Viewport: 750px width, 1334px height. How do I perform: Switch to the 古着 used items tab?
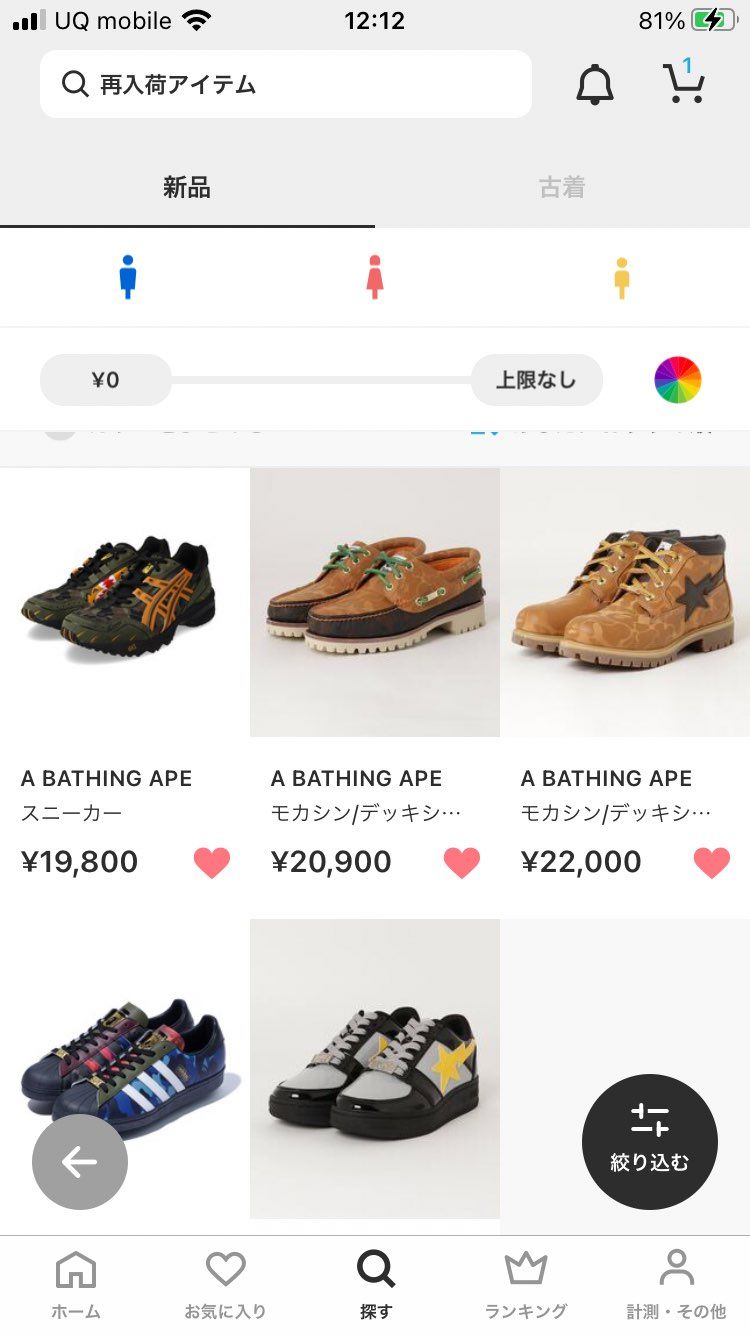tap(561, 188)
